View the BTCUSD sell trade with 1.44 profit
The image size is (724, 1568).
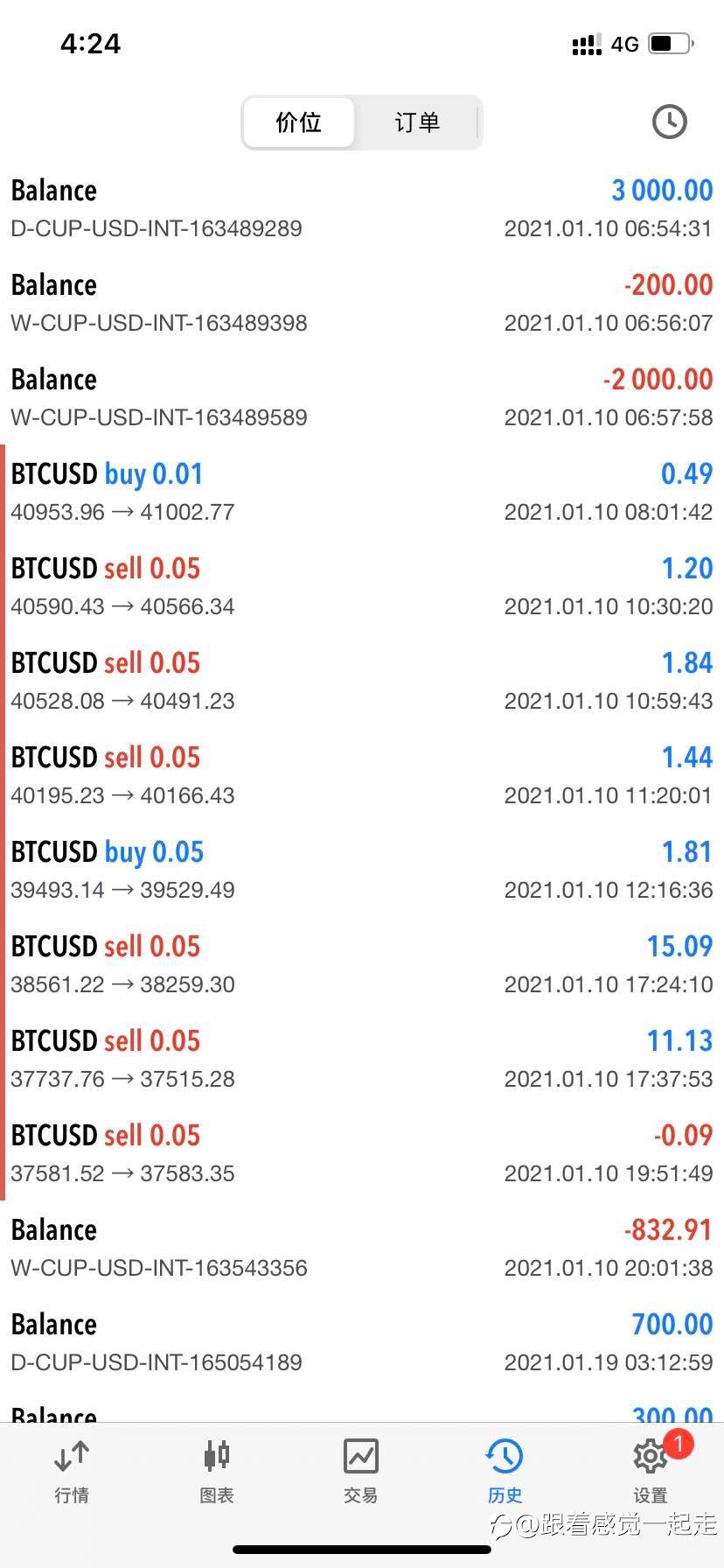tap(362, 775)
